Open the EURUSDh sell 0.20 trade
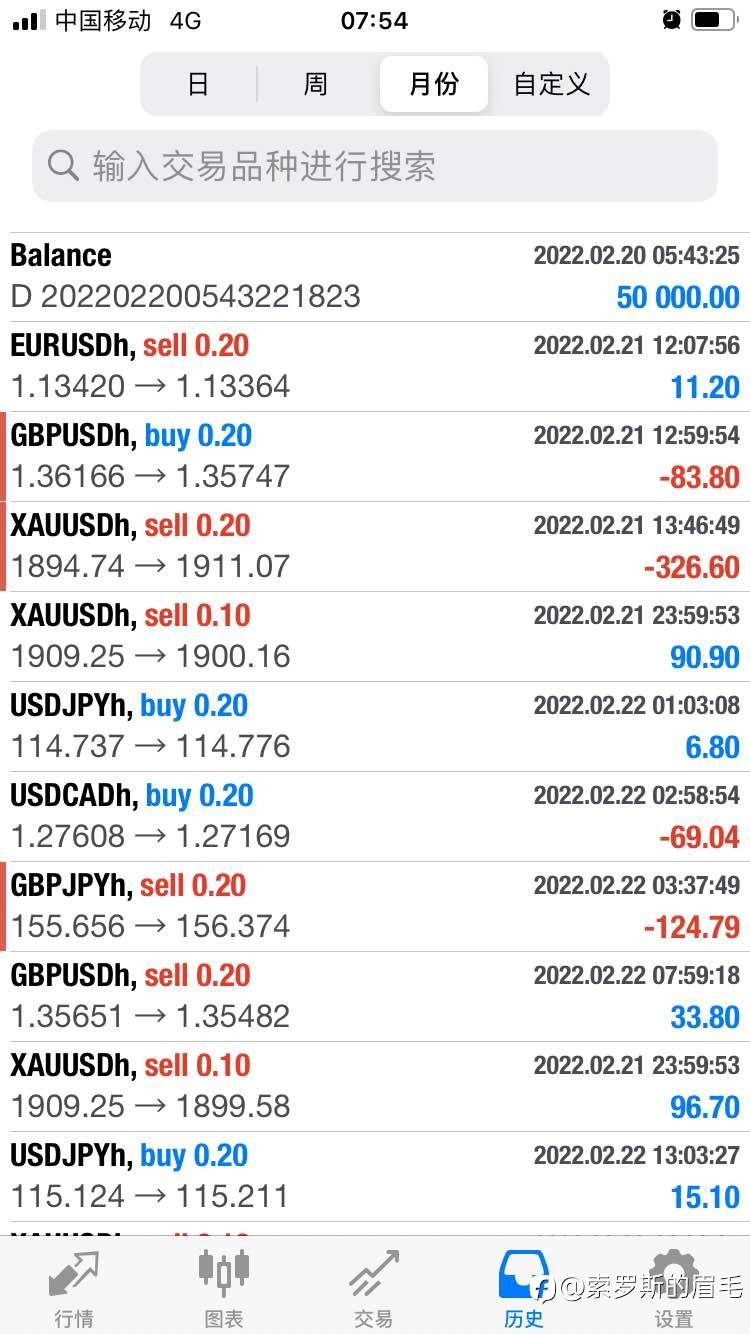 pos(375,366)
